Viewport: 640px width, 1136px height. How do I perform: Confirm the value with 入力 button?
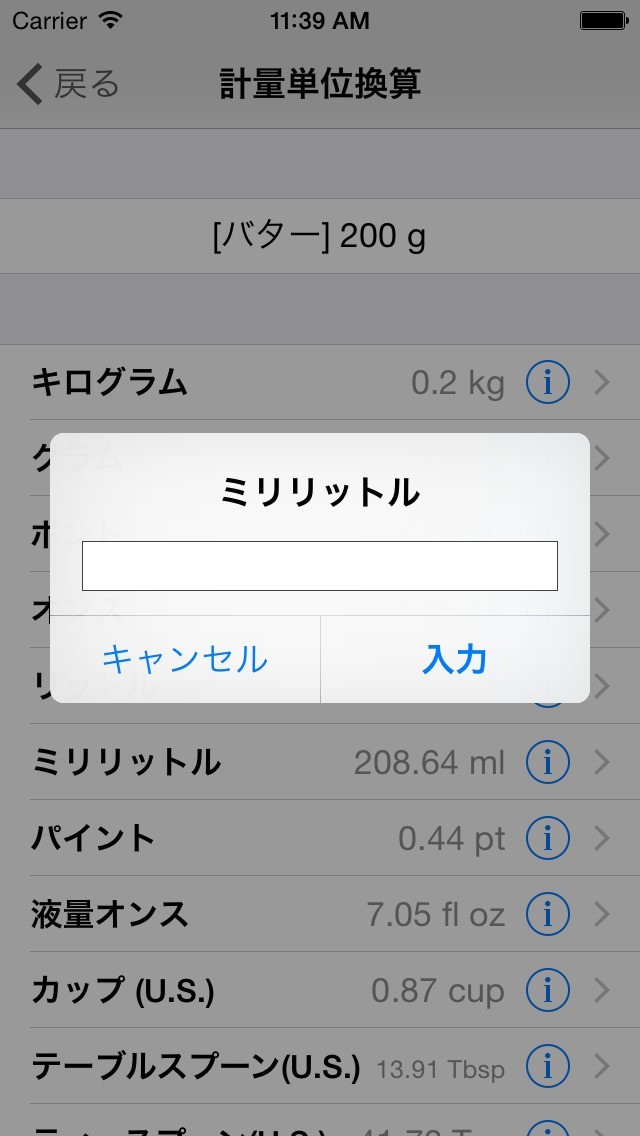455,659
